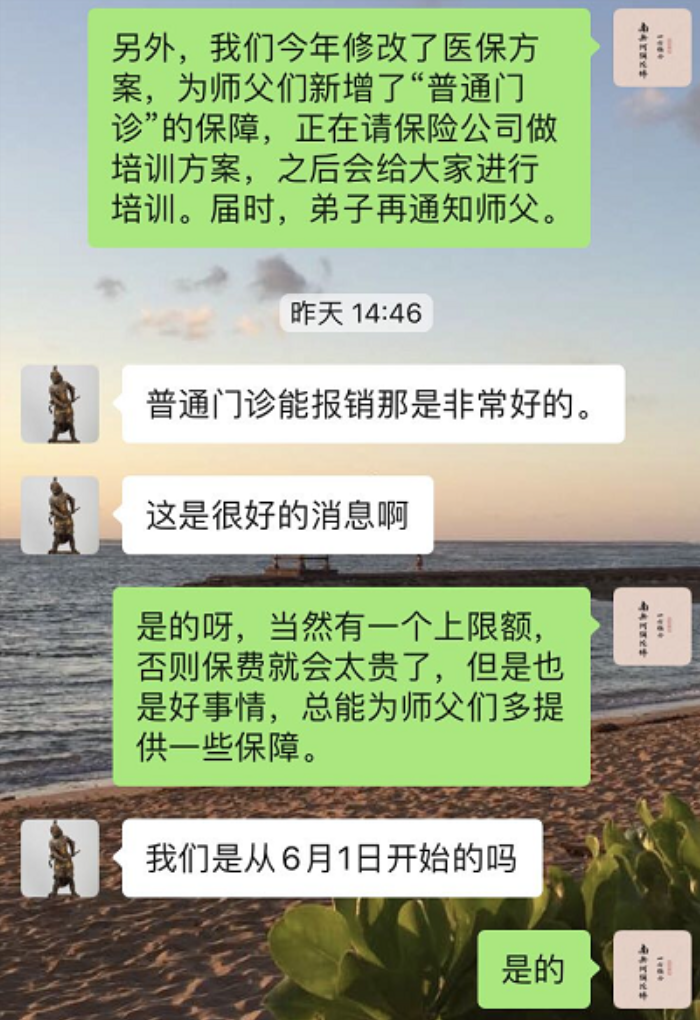Image resolution: width=700 pixels, height=1020 pixels.
Task: Open sender's avatar beside the "普通门诊能报销" message
Action: [x=60, y=404]
